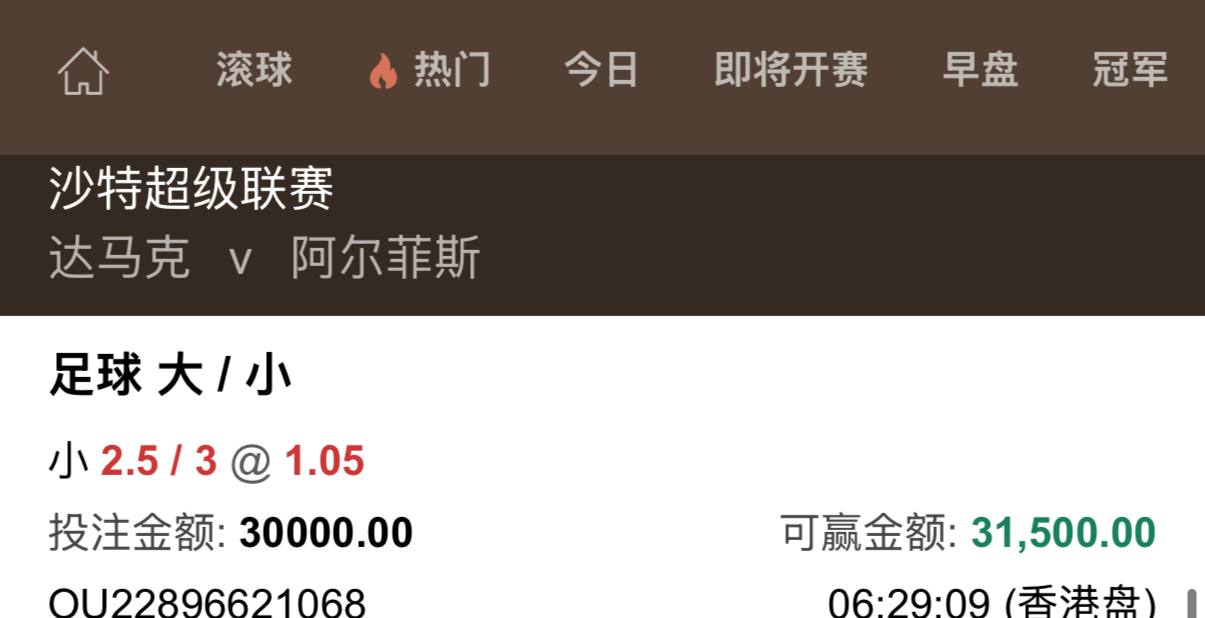Switch to the 滚球 tab
The height and width of the screenshot is (618, 1205).
coord(254,71)
